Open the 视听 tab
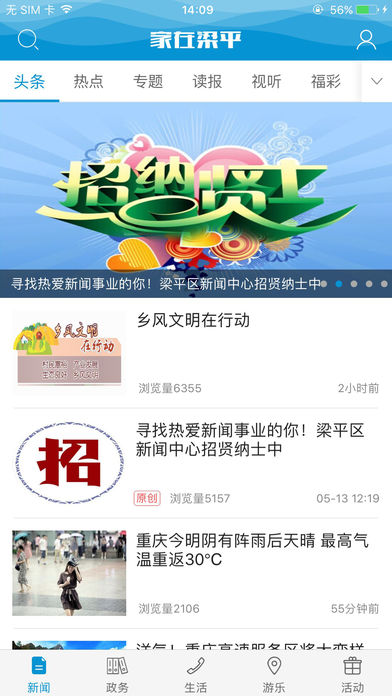This screenshot has width=392, height=696. pyautogui.click(x=266, y=82)
